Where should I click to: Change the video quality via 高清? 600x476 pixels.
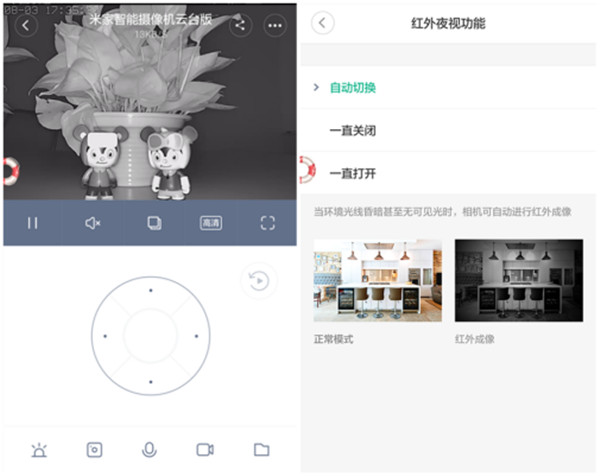(210, 223)
